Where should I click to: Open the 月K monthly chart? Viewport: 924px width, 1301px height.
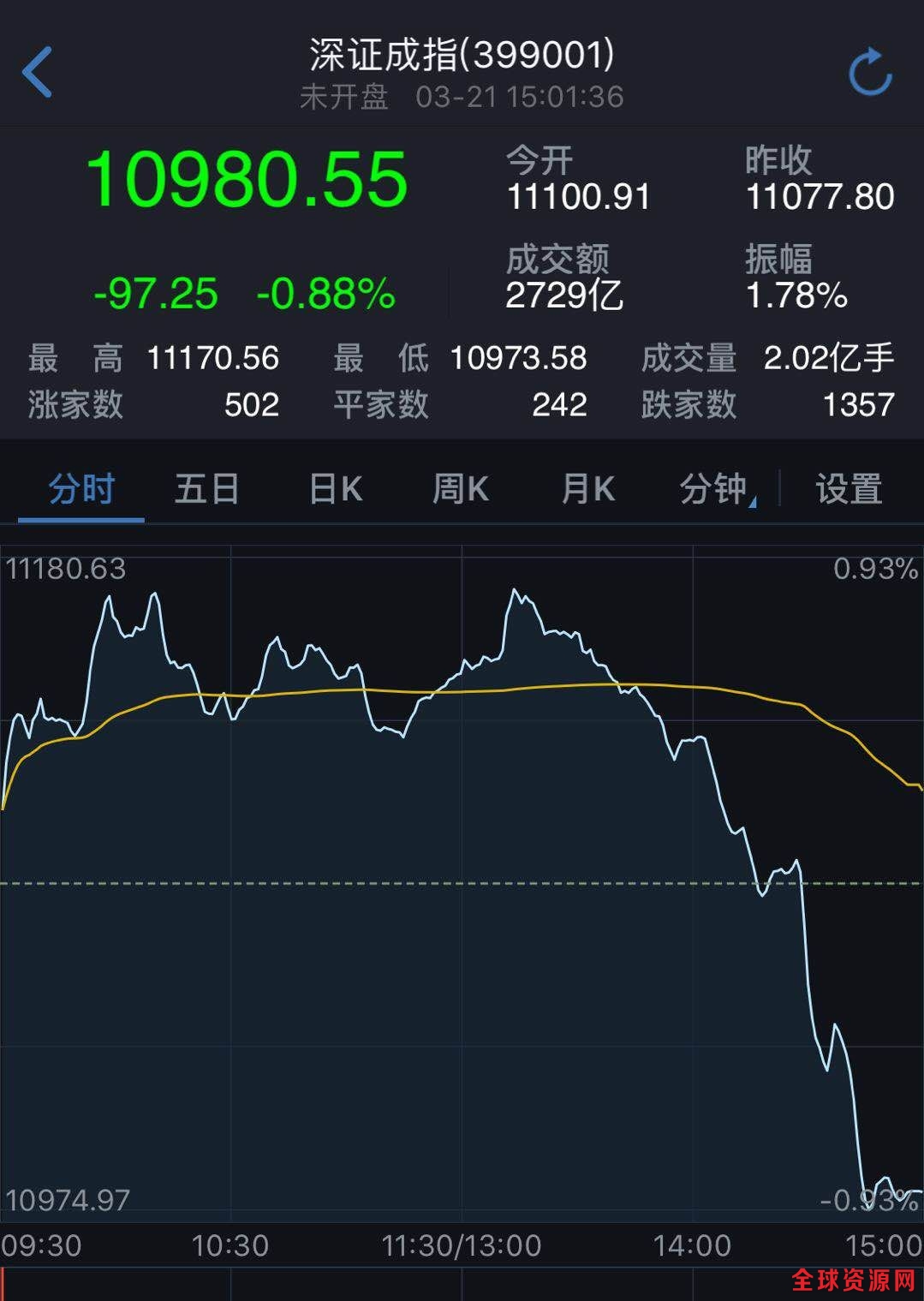coord(587,490)
